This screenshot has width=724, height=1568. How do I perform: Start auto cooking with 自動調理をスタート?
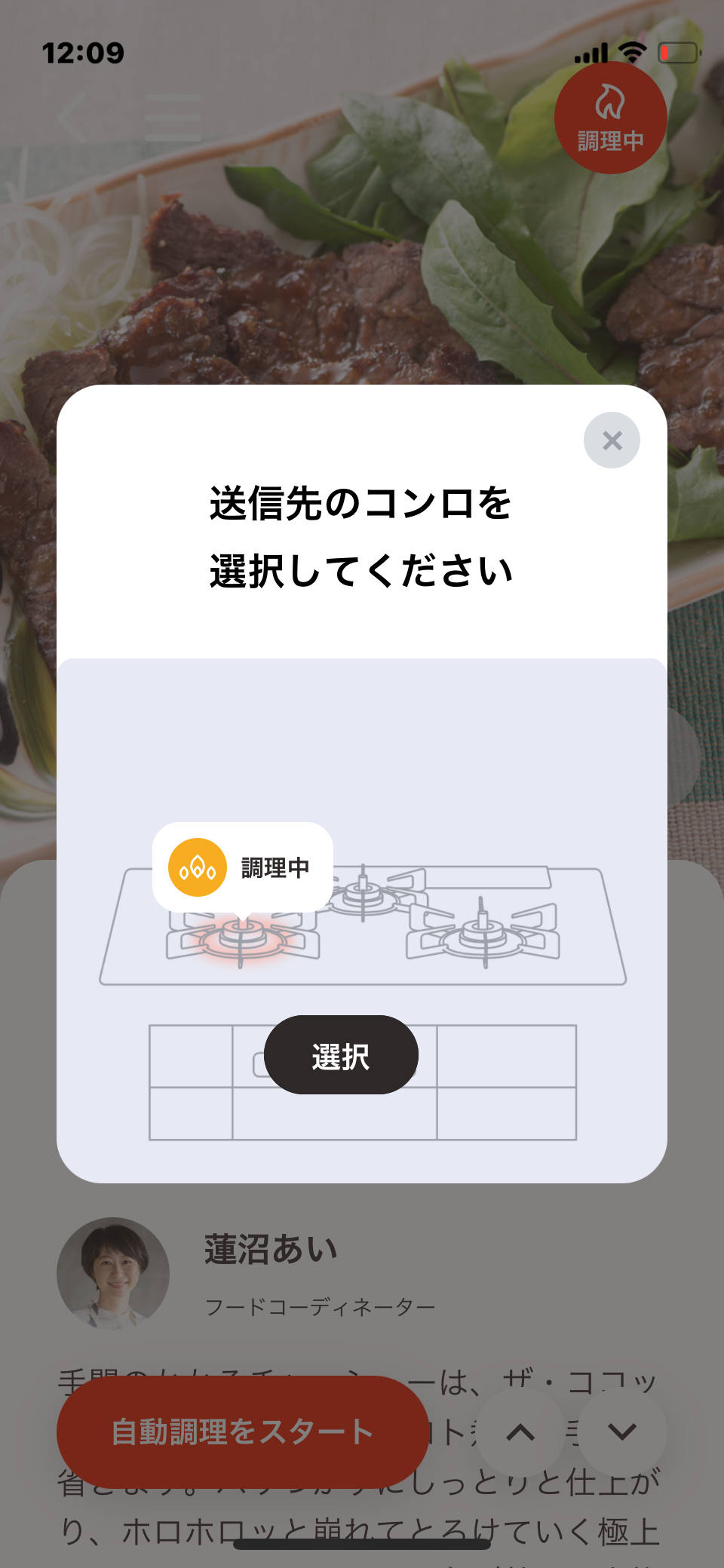point(242,1431)
